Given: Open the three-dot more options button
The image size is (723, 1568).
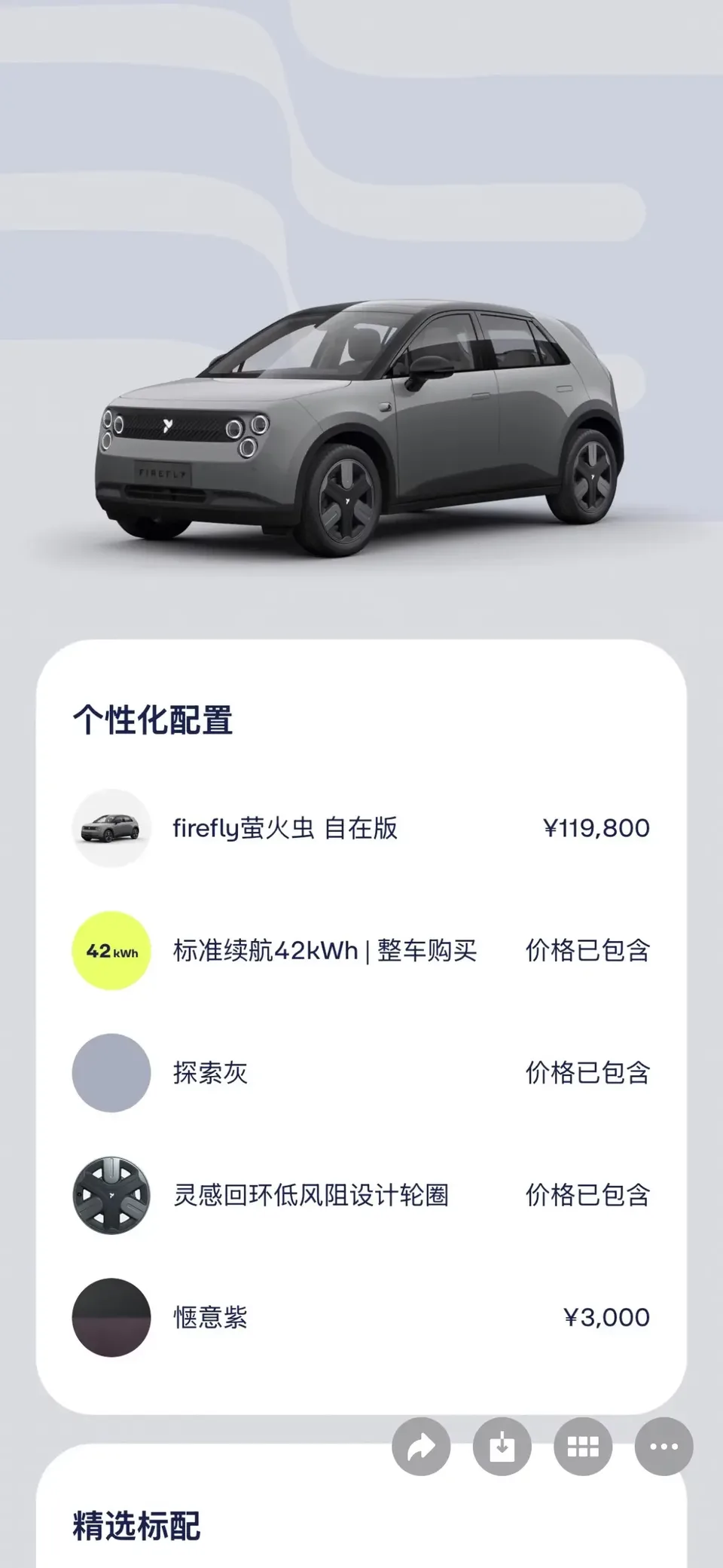Looking at the screenshot, I should click(664, 1446).
